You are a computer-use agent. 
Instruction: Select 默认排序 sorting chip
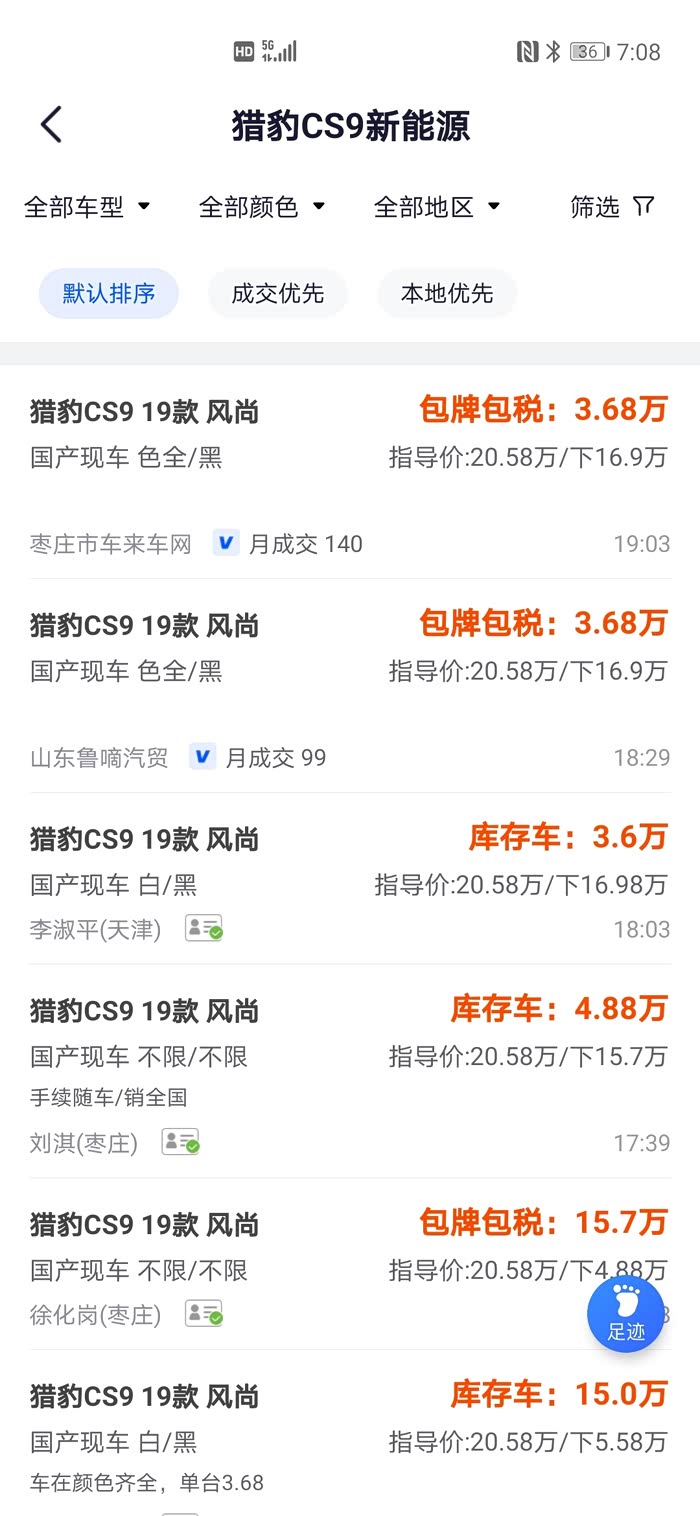pyautogui.click(x=109, y=294)
